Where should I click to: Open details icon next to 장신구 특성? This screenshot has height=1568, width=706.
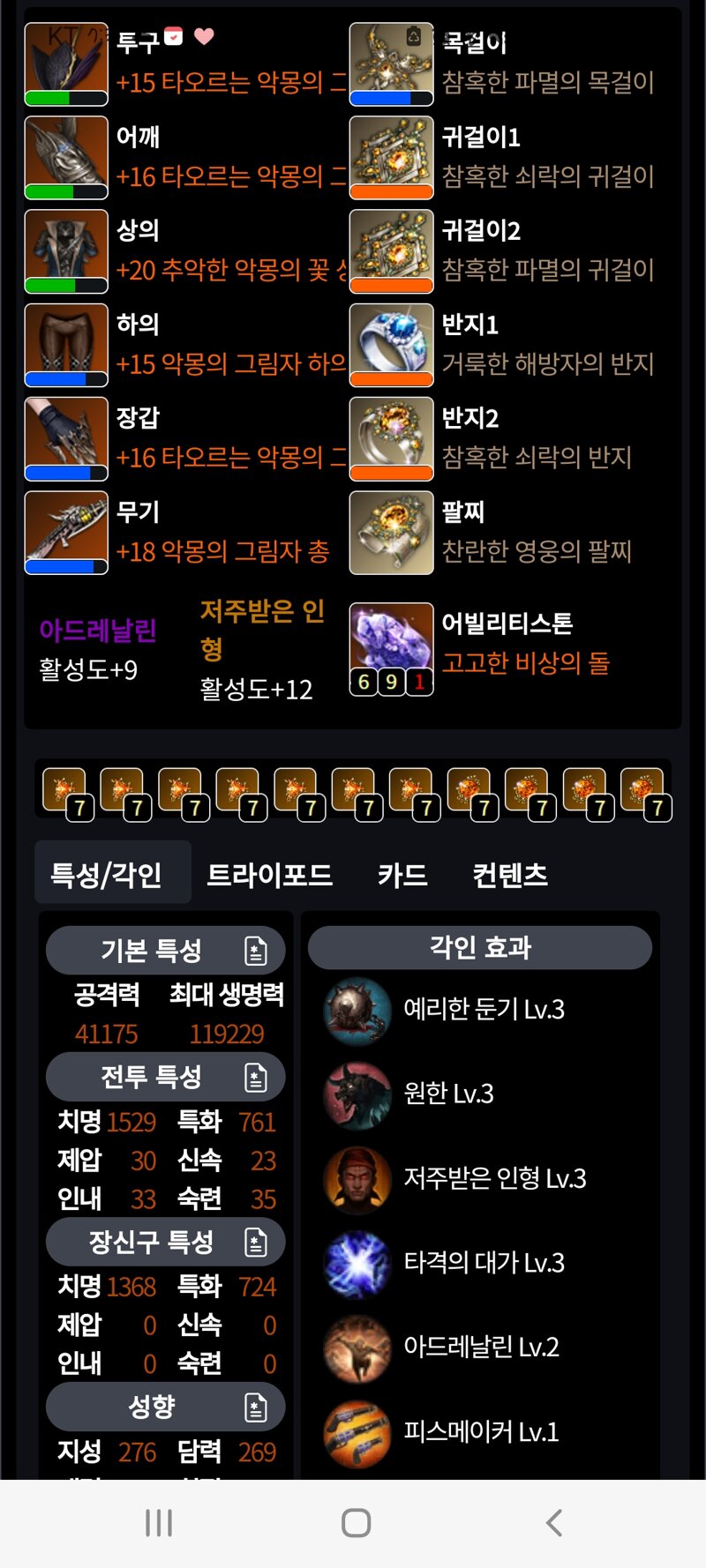click(x=255, y=1242)
